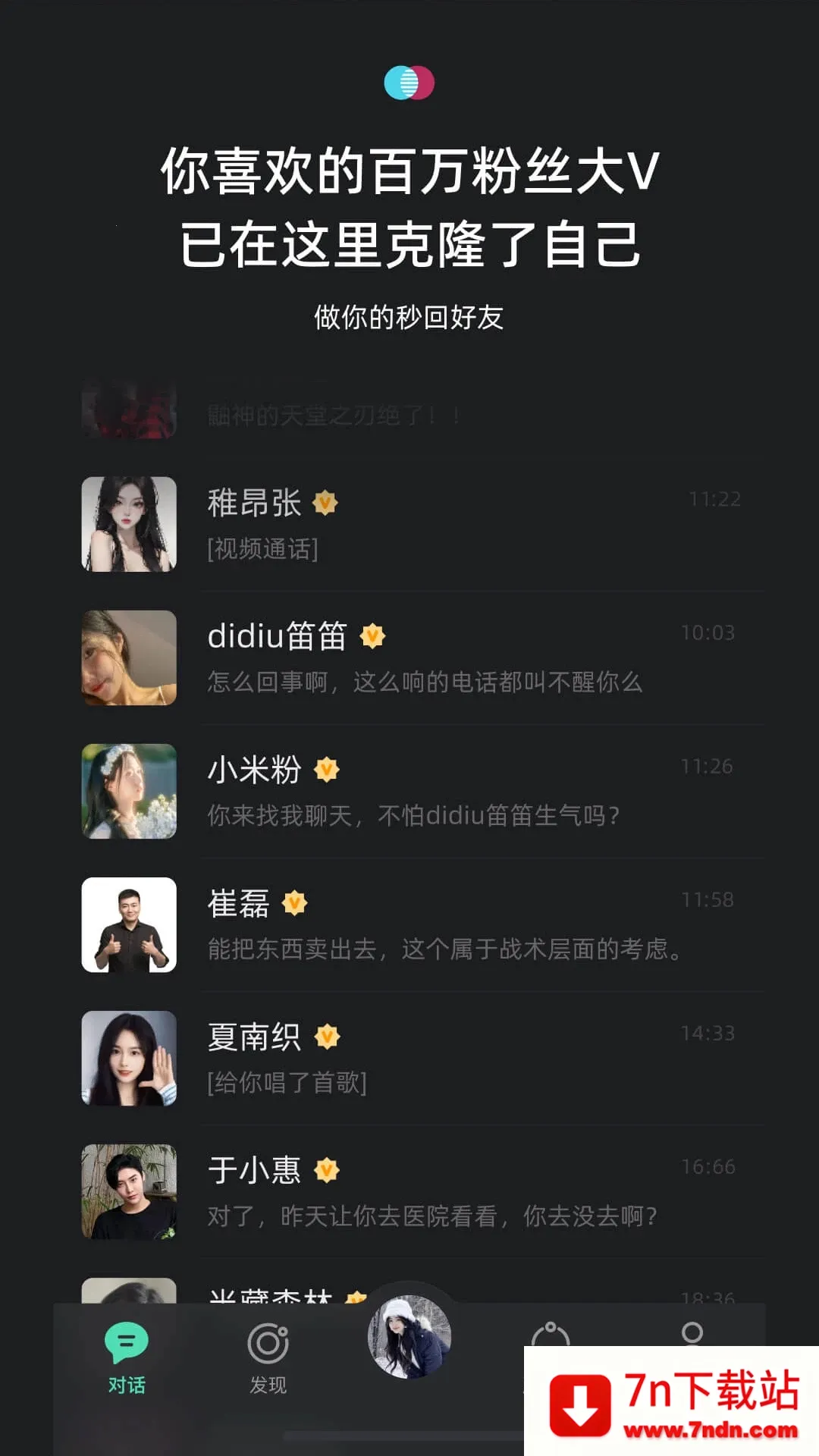Tap the V badge beside 夏南织
Screen dimensions: 819x1456
[x=327, y=1036]
